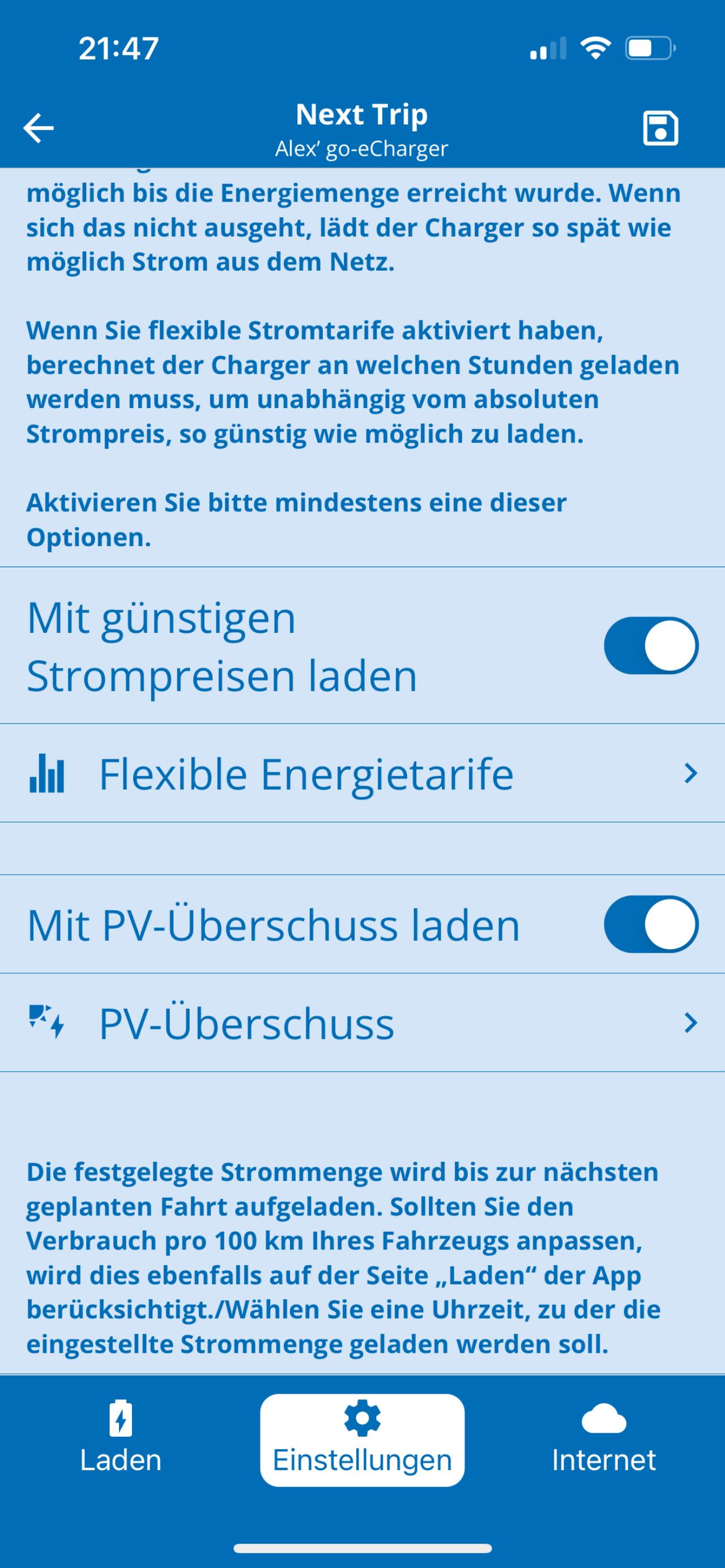
Task: Select the Einstellungen tab
Action: tap(362, 1440)
